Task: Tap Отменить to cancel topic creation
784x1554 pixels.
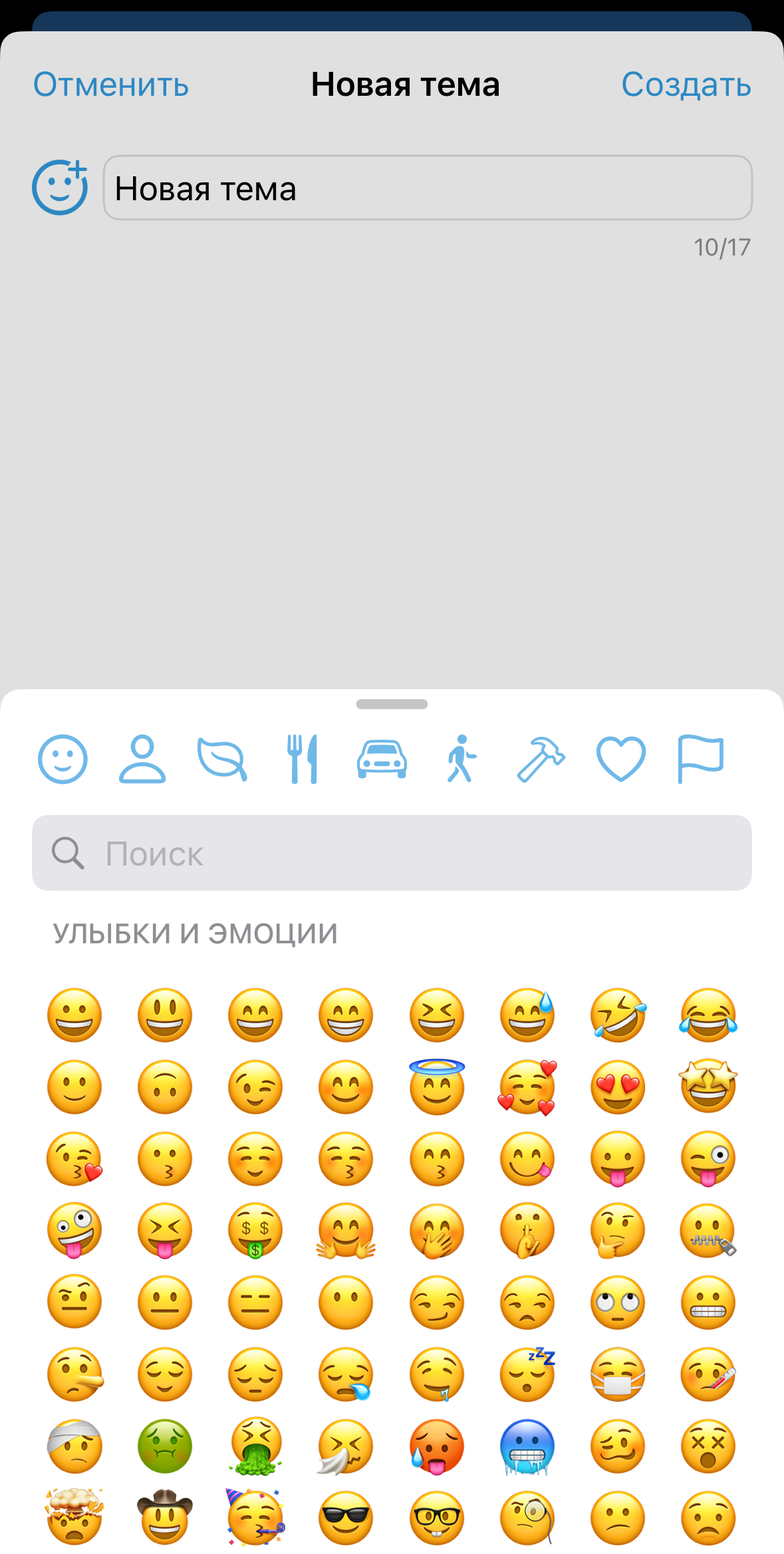Action: point(111,84)
